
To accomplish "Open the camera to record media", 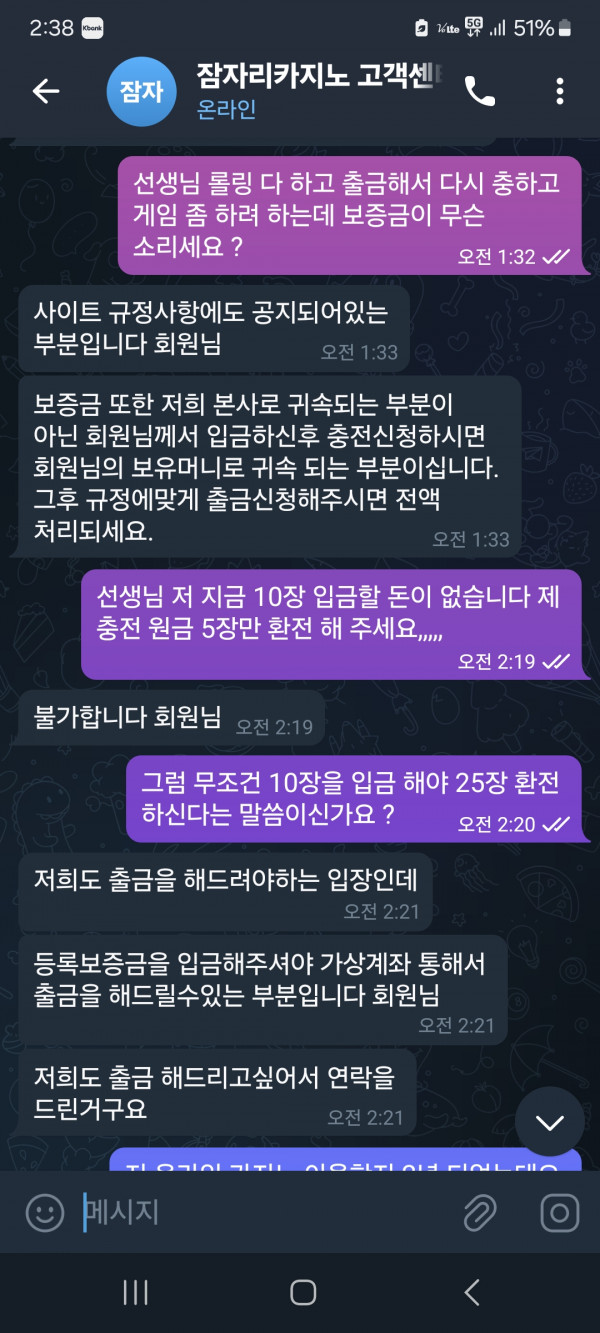I will click(x=559, y=1214).
